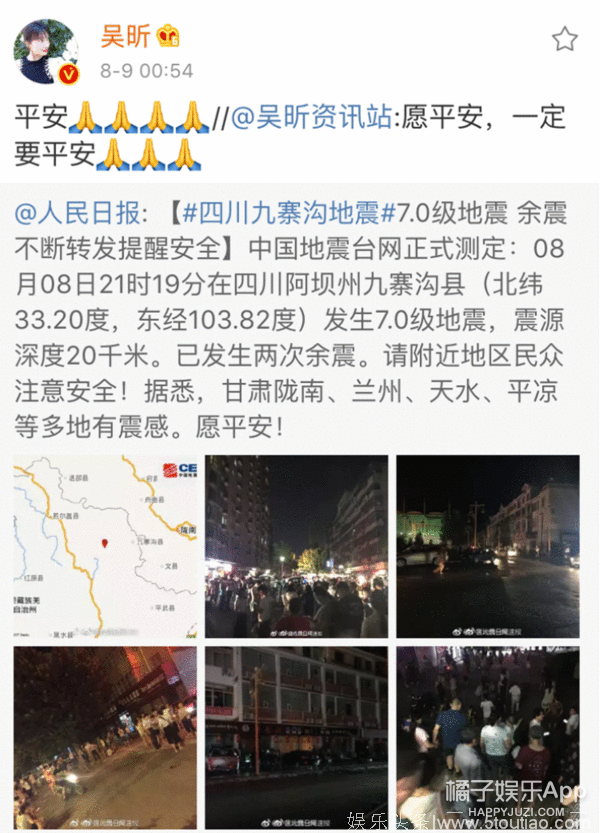Viewport: 600px width, 833px height.
Task: Open the dark night street photo
Action: 487,546
